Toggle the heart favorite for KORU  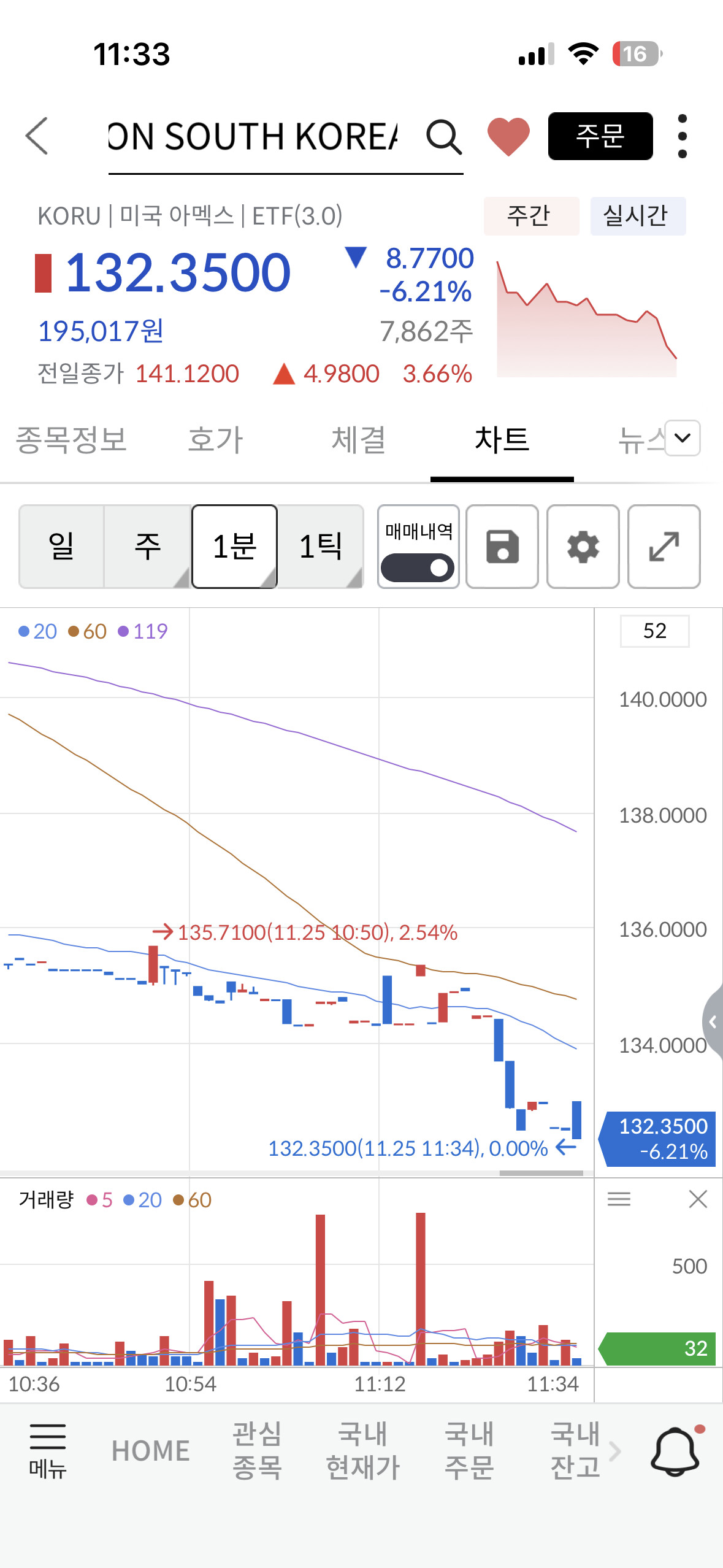coord(508,136)
